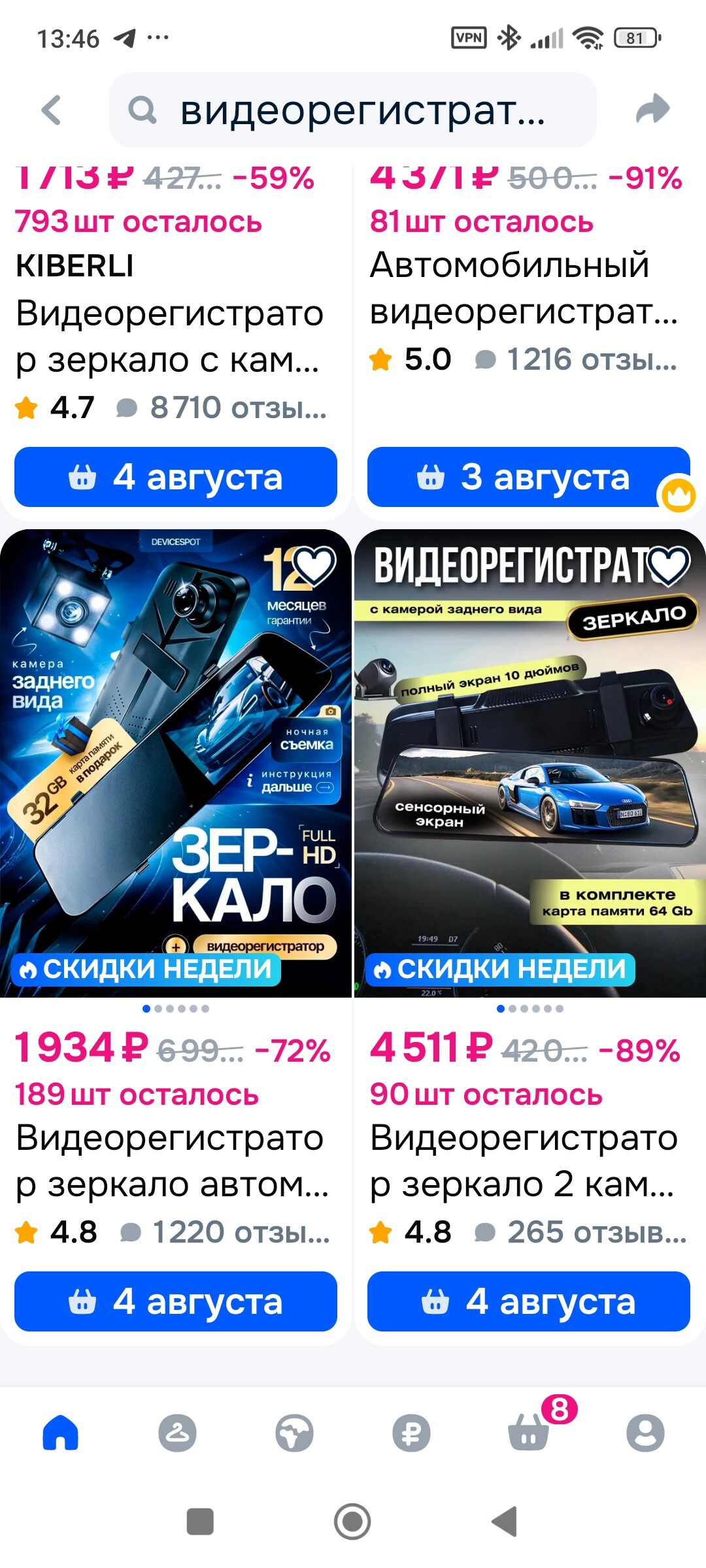Add the KIBERLI mirror recorder to the cart
The width and height of the screenshot is (706, 1568).
(x=175, y=477)
